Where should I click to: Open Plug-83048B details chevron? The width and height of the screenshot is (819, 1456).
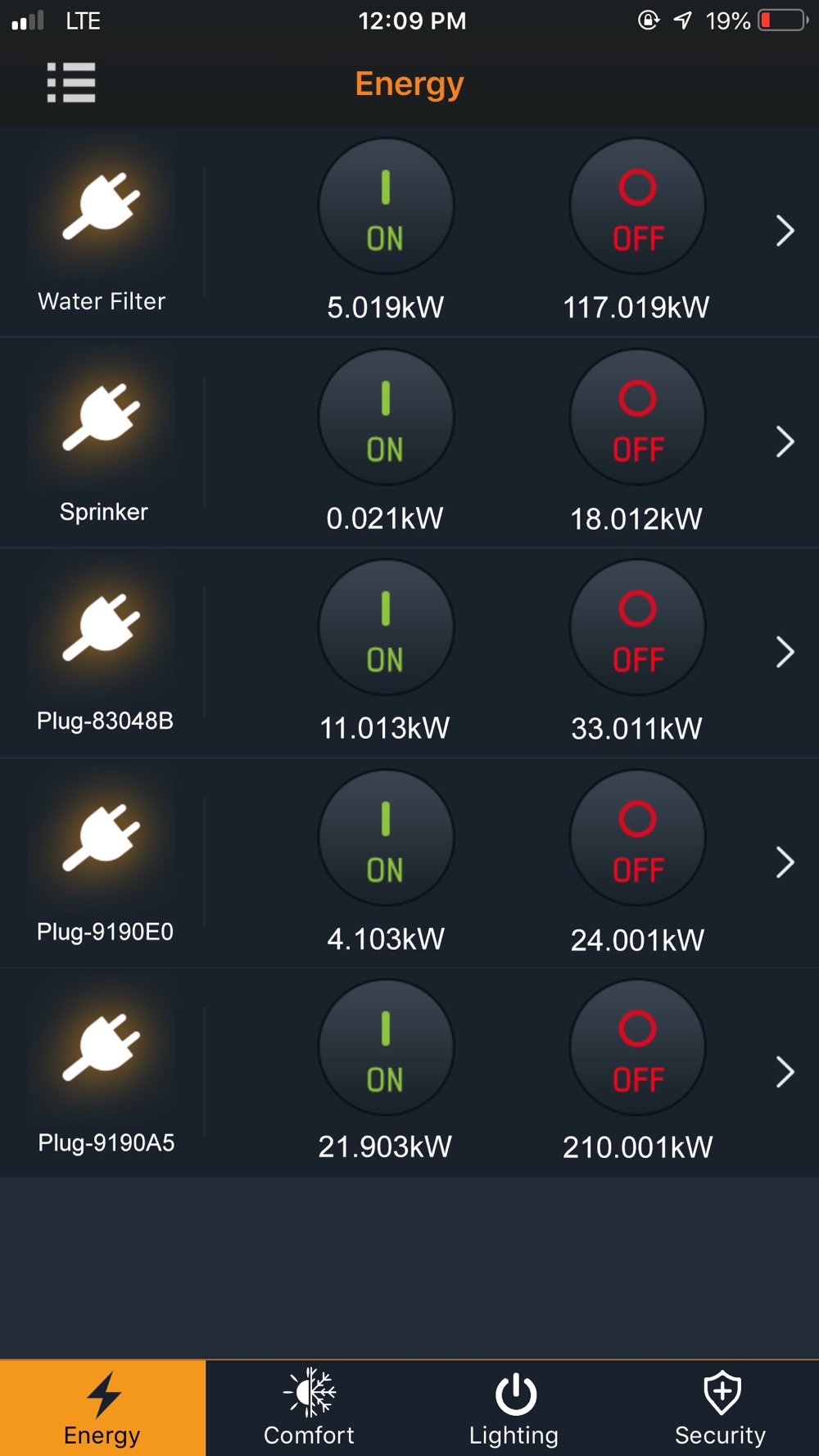(785, 652)
